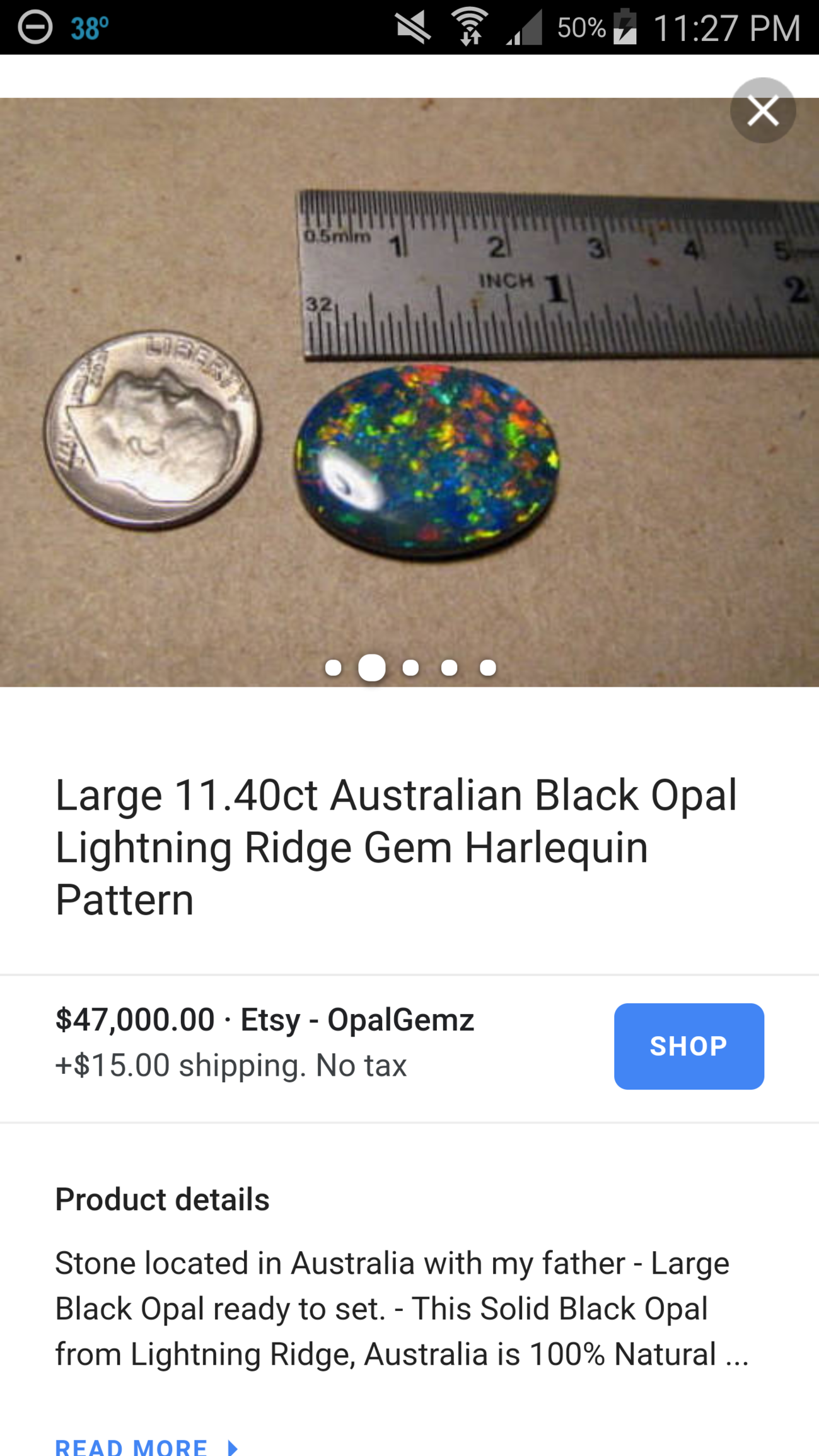Close the product detail overlay
The height and width of the screenshot is (1456, 819).
762,110
